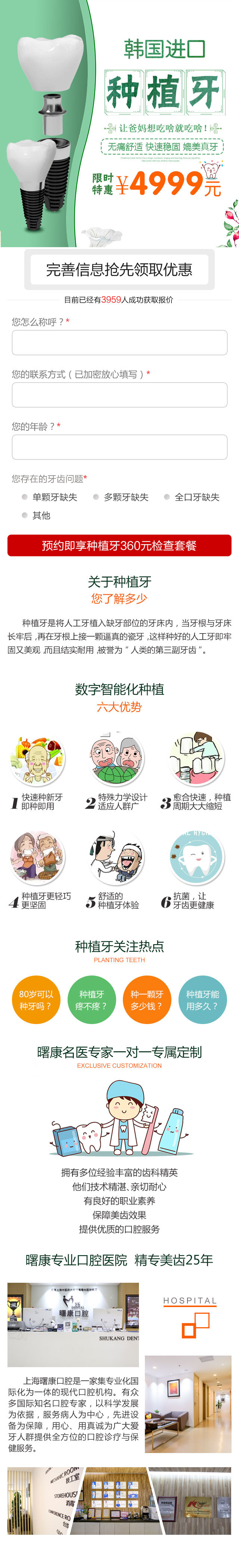
Task: Open the 种植牙疼不疼 topic bubble
Action: click(x=91, y=1000)
